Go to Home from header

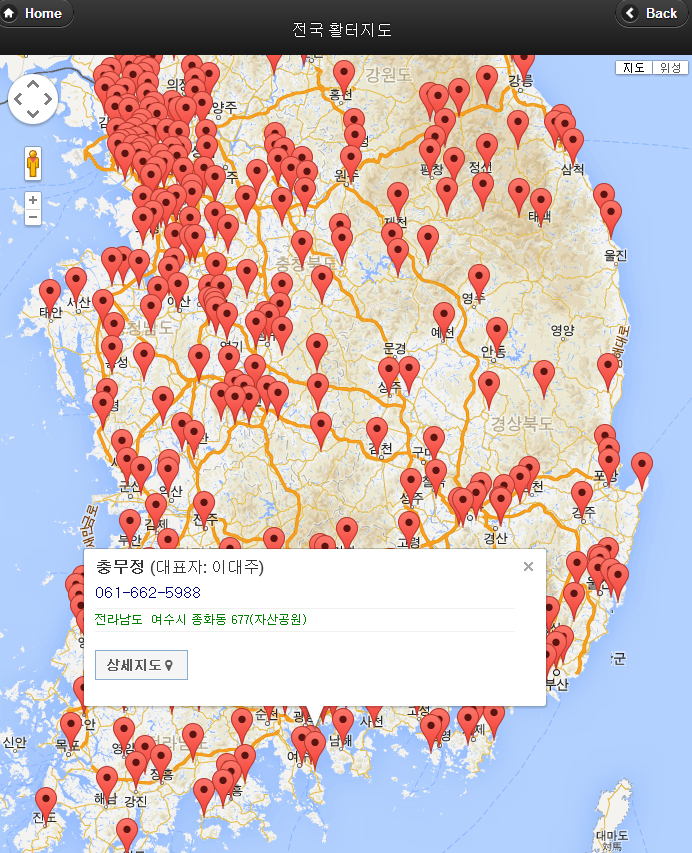[34, 14]
